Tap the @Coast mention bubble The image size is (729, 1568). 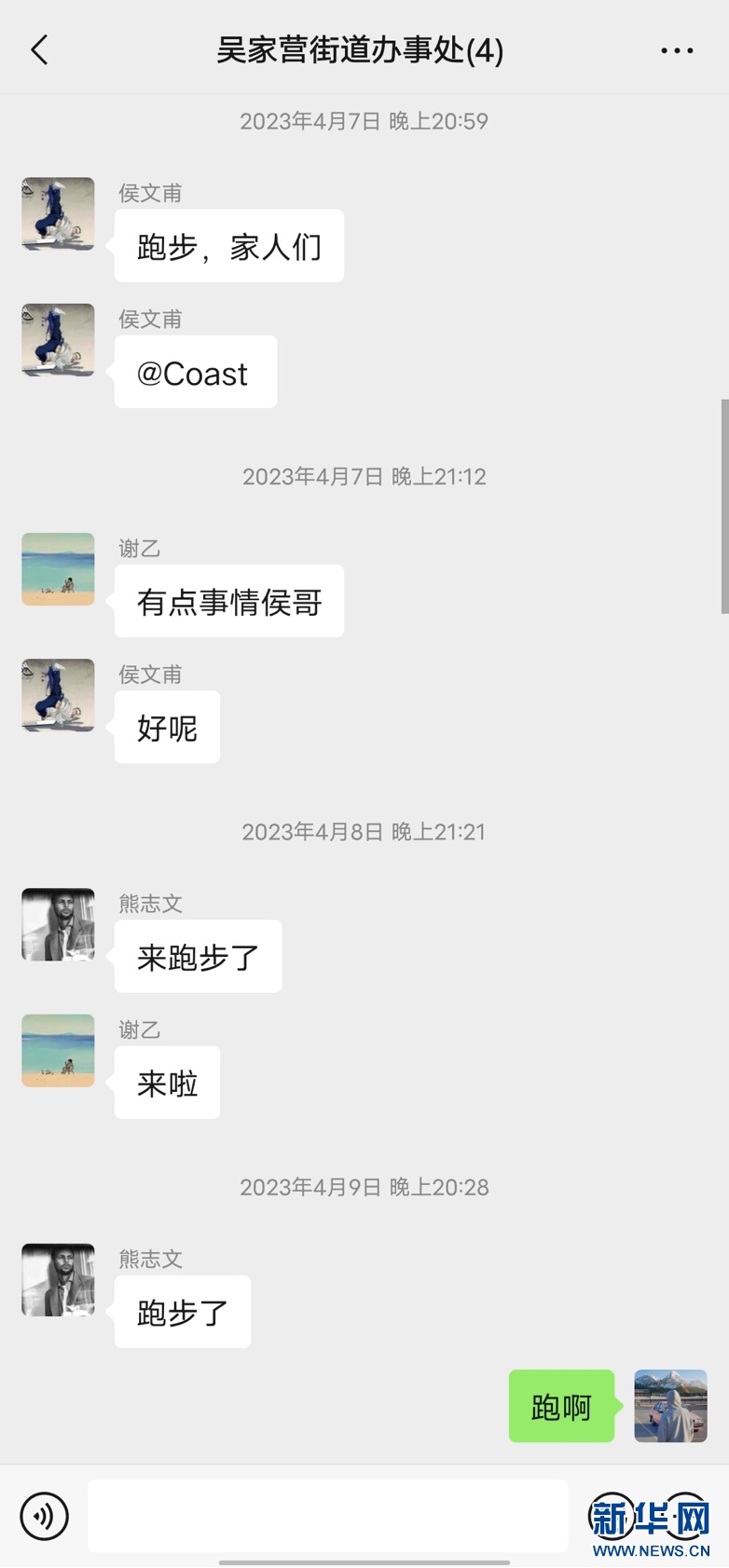195,372
